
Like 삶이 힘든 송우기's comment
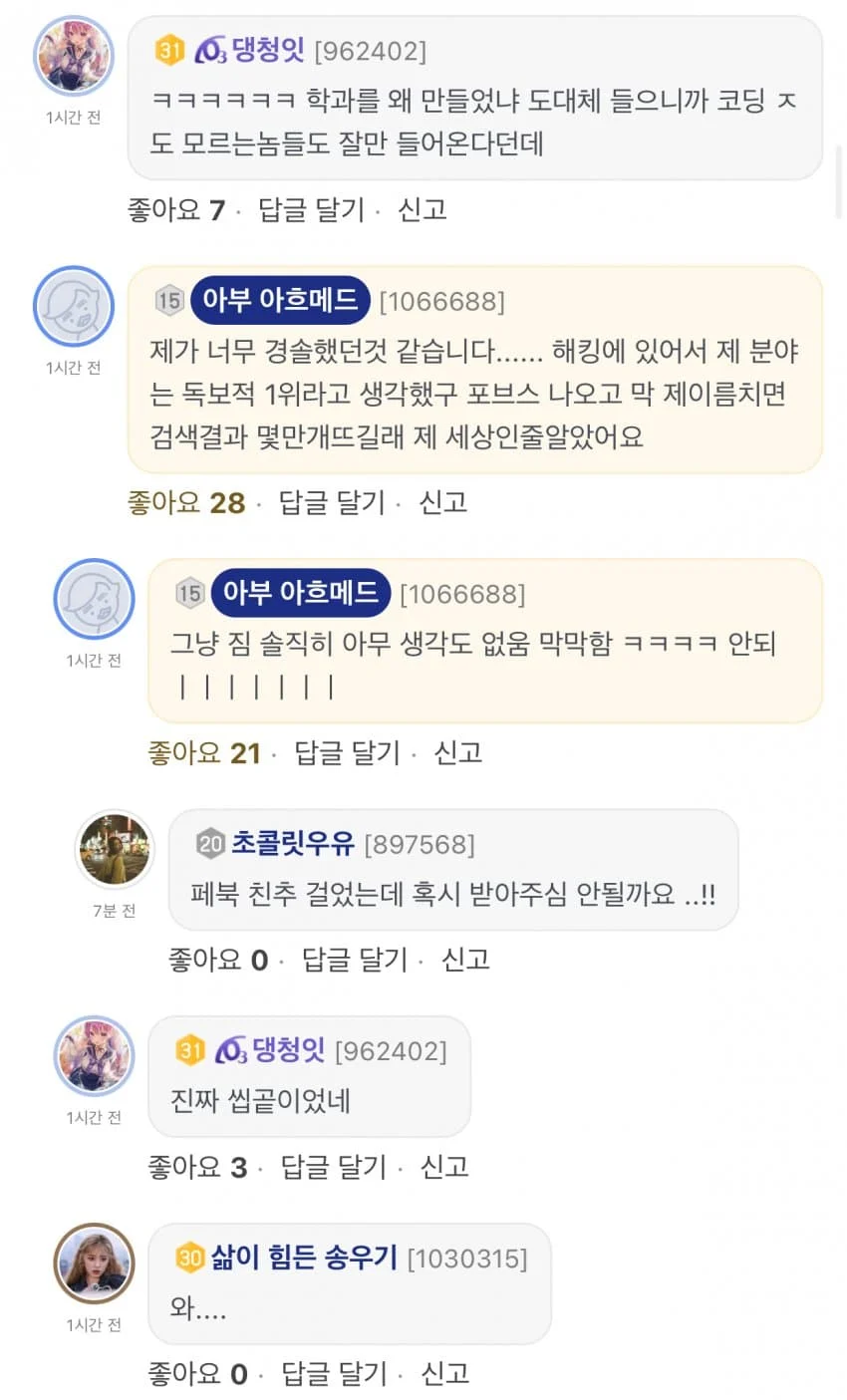coord(197,1374)
